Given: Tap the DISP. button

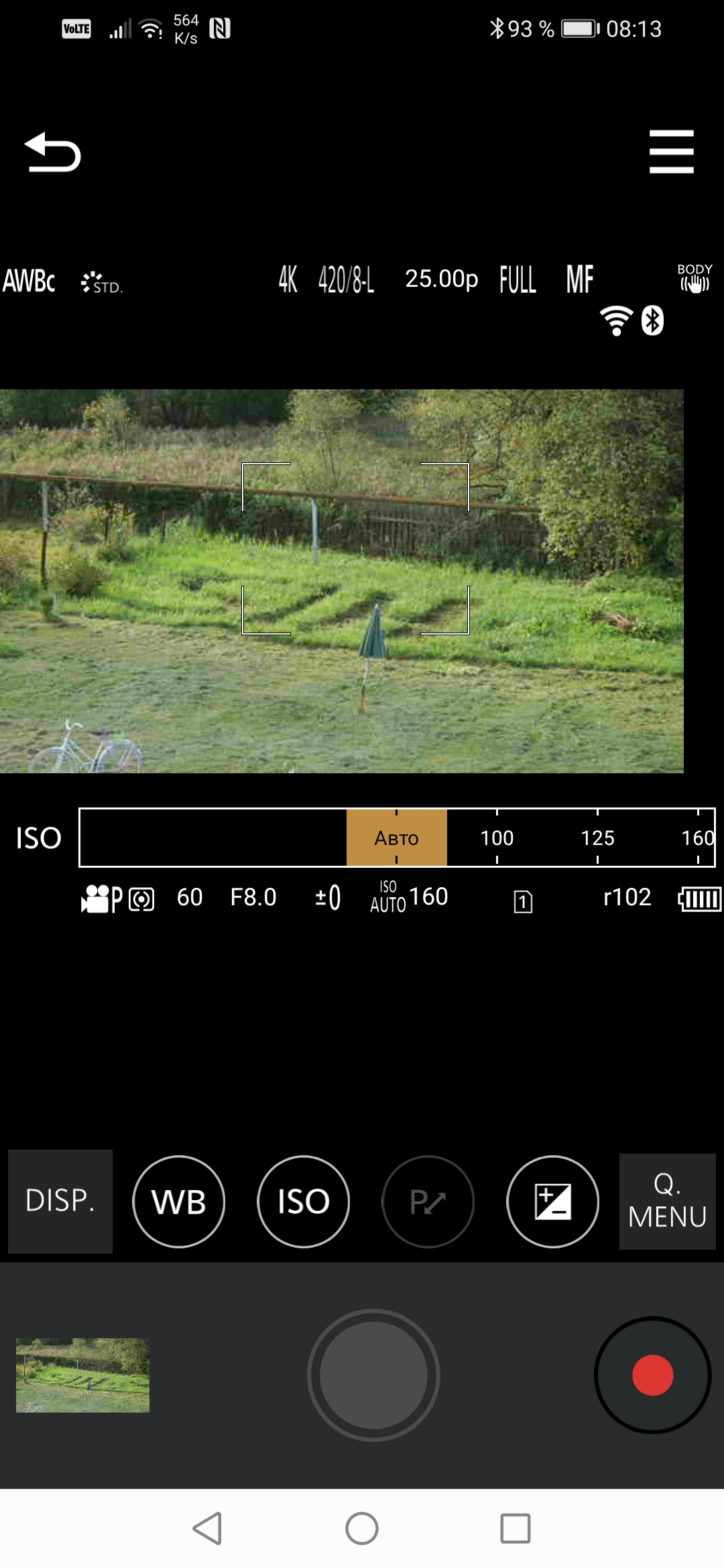Looking at the screenshot, I should point(60,1201).
